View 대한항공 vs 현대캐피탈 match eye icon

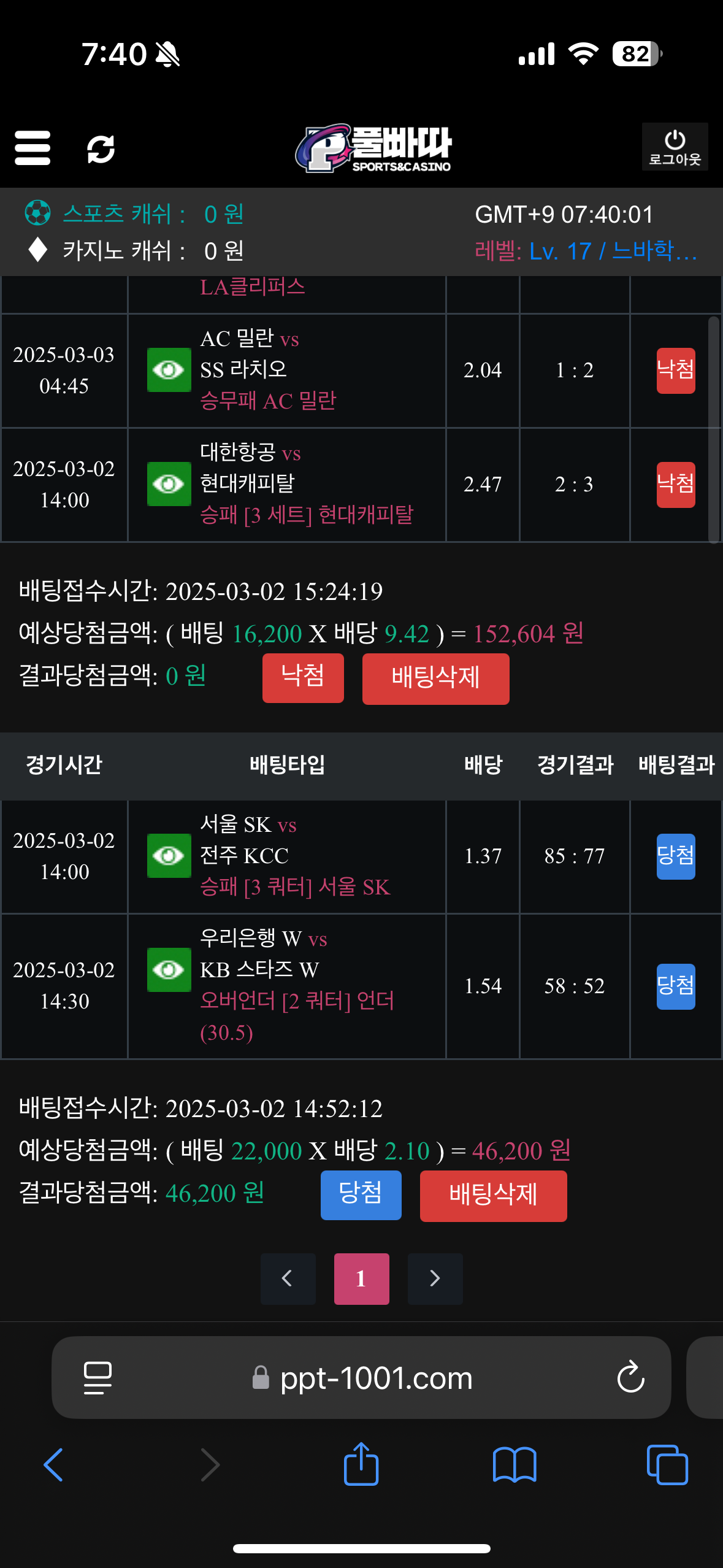point(169,484)
